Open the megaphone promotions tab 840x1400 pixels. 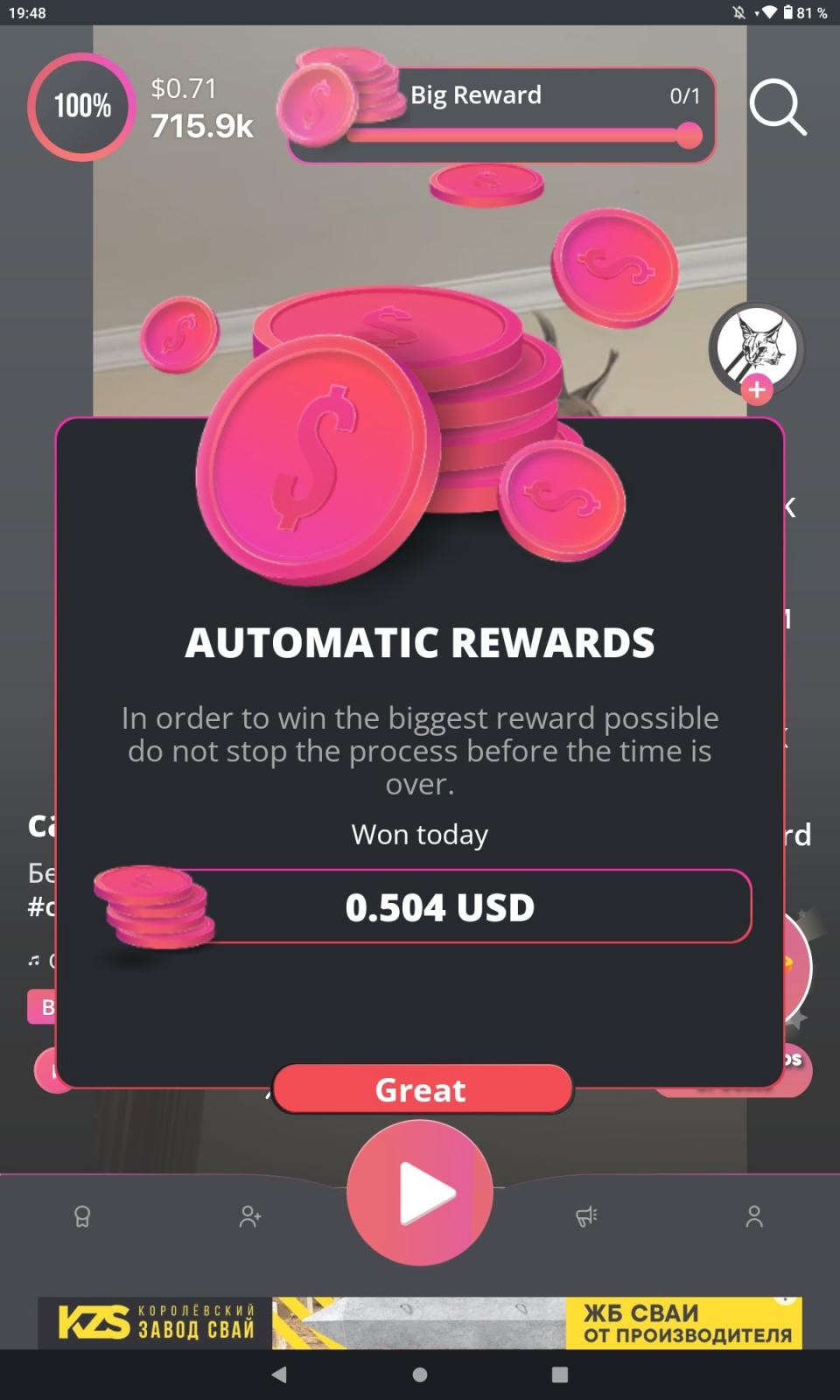tap(586, 1216)
